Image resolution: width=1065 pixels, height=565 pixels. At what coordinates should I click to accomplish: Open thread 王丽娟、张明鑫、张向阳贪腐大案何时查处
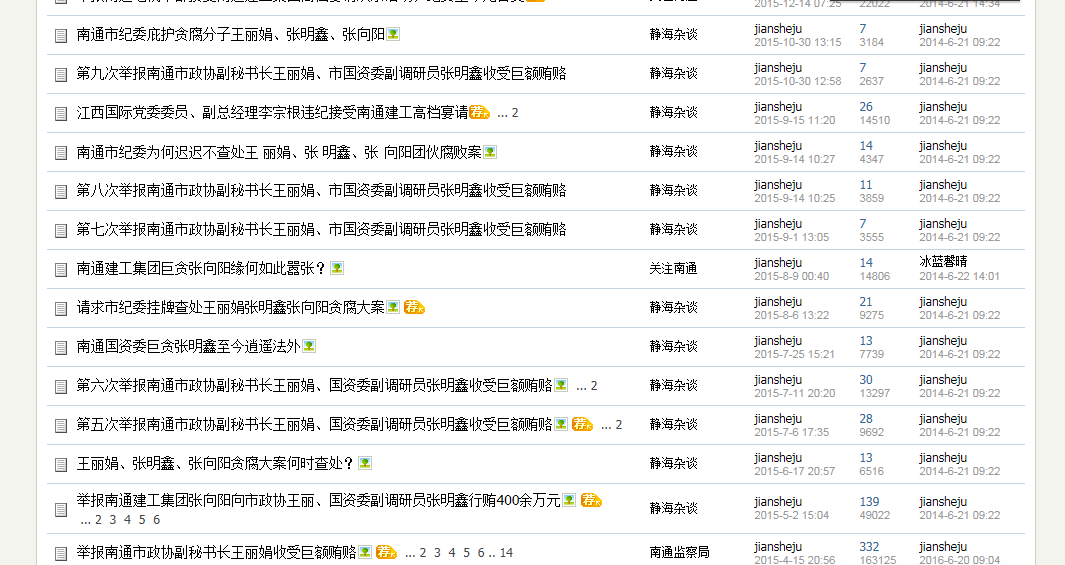[215, 463]
